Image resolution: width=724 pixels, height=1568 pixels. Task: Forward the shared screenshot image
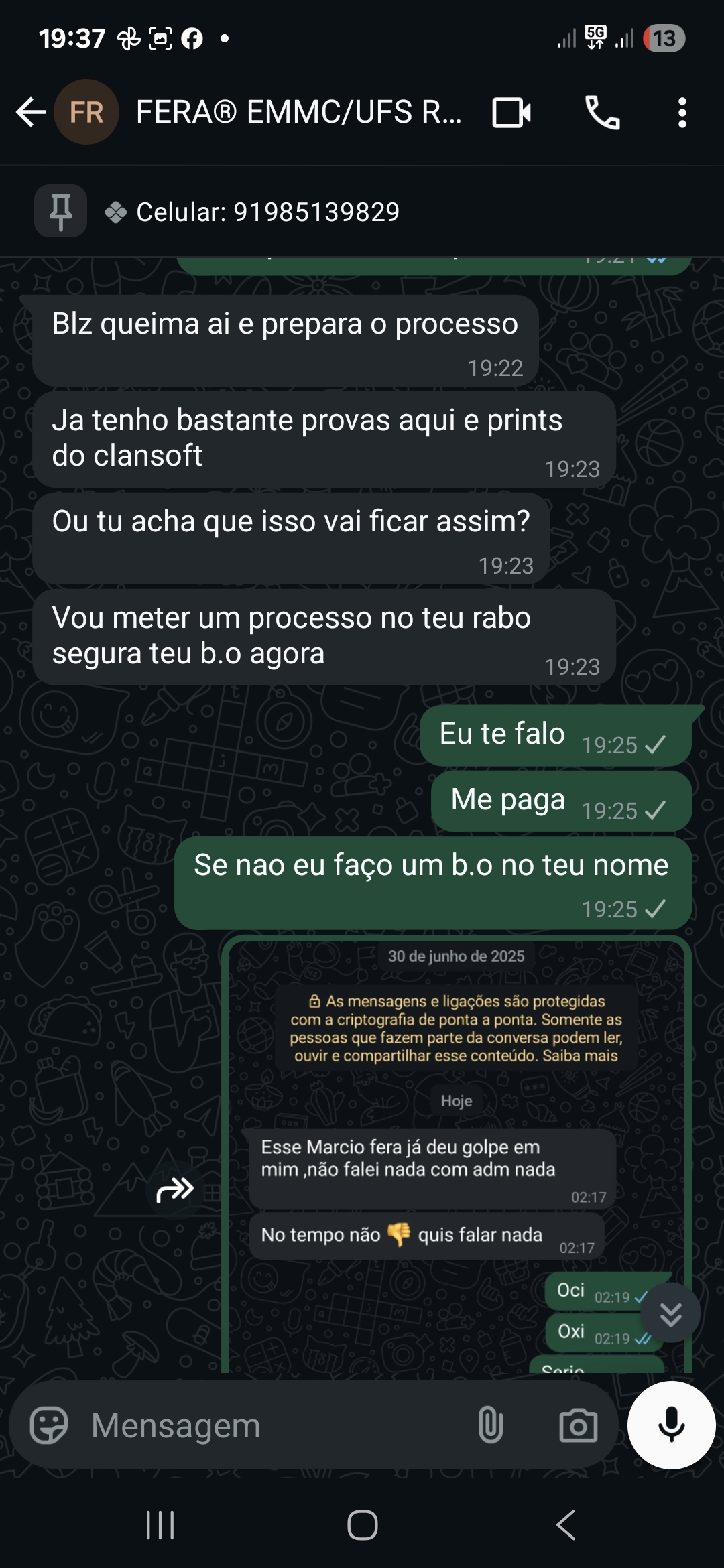click(174, 1190)
